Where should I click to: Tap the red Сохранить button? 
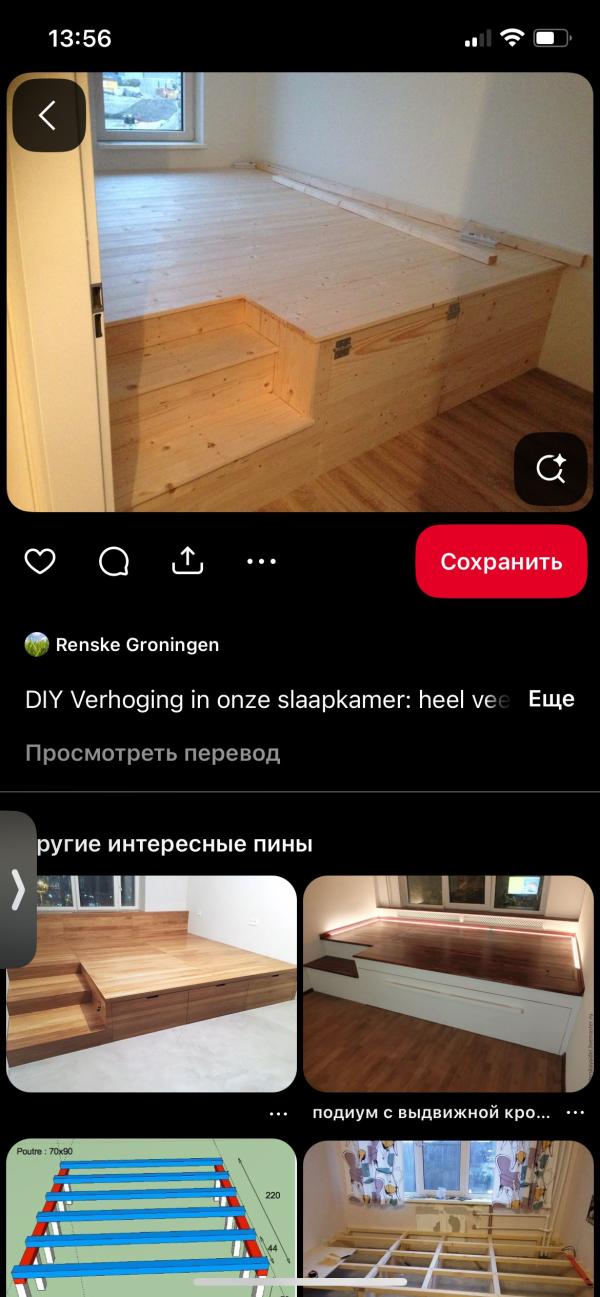tap(501, 562)
